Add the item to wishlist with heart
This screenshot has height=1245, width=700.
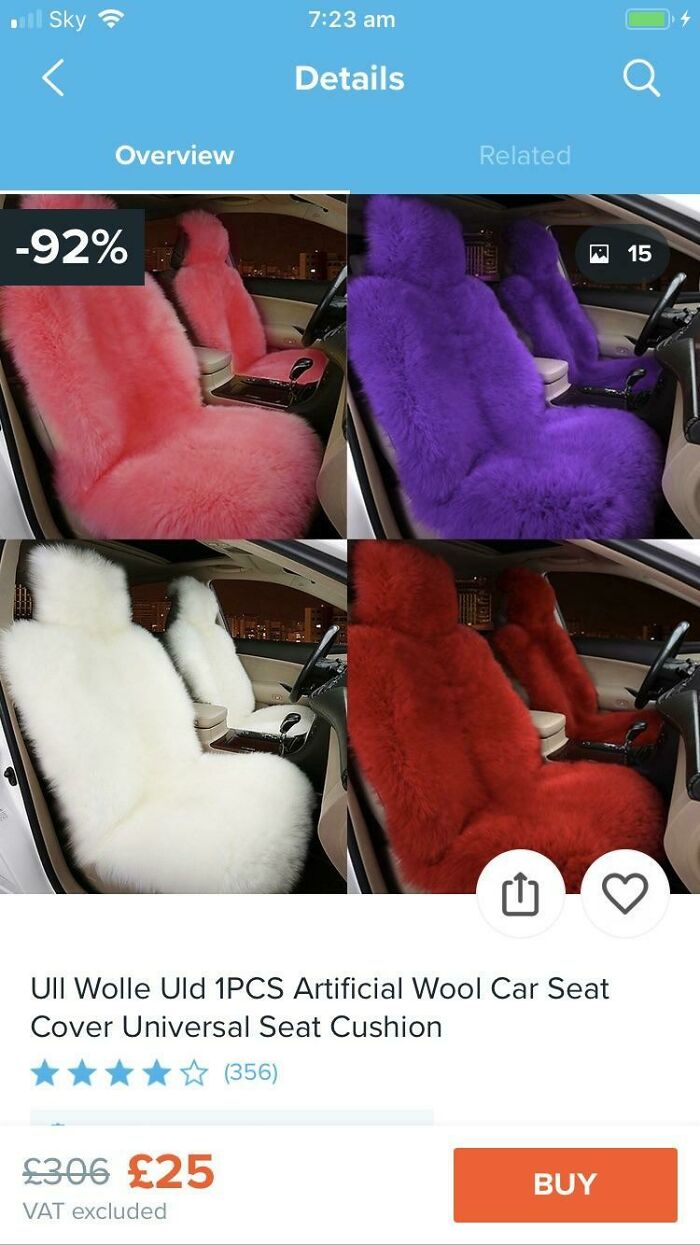(625, 894)
